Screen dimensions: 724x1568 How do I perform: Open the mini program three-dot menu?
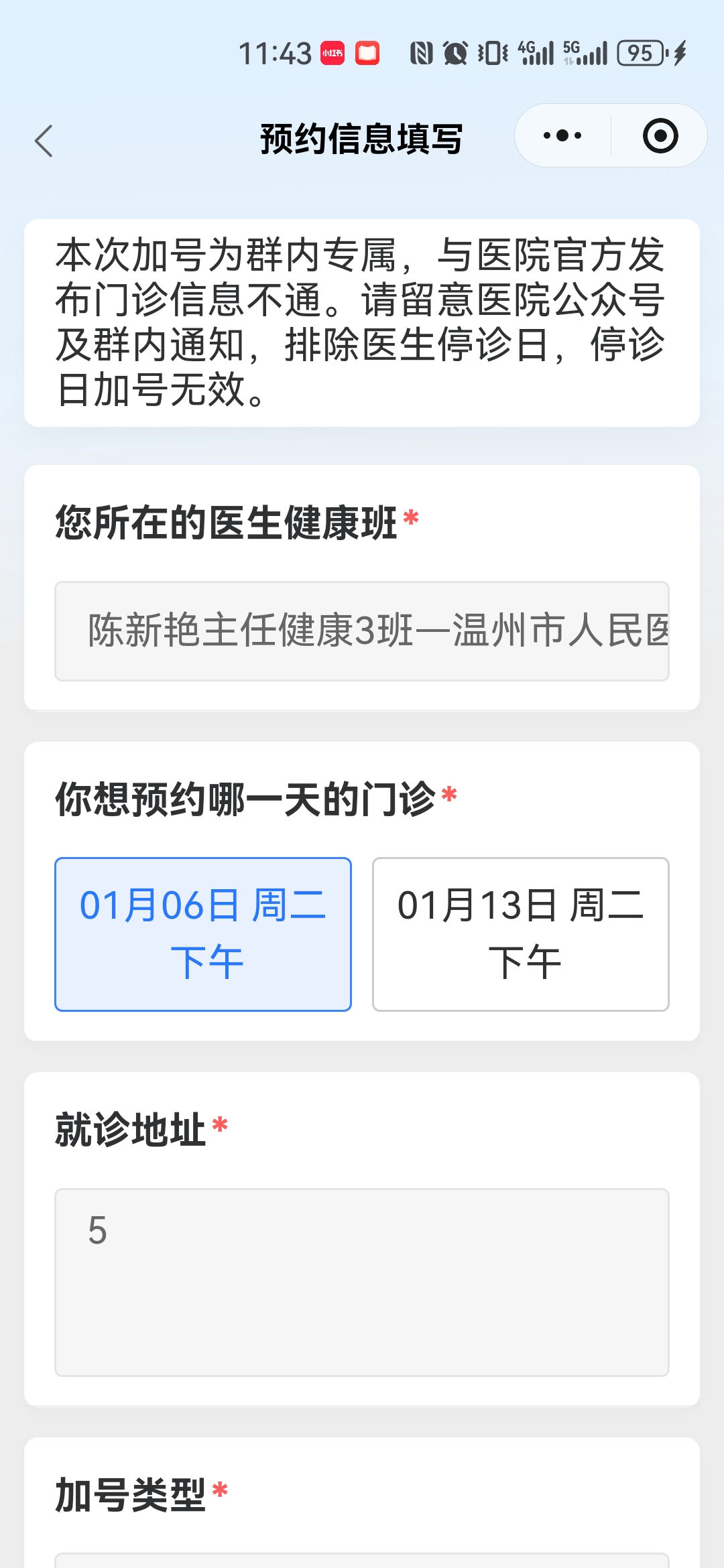562,136
